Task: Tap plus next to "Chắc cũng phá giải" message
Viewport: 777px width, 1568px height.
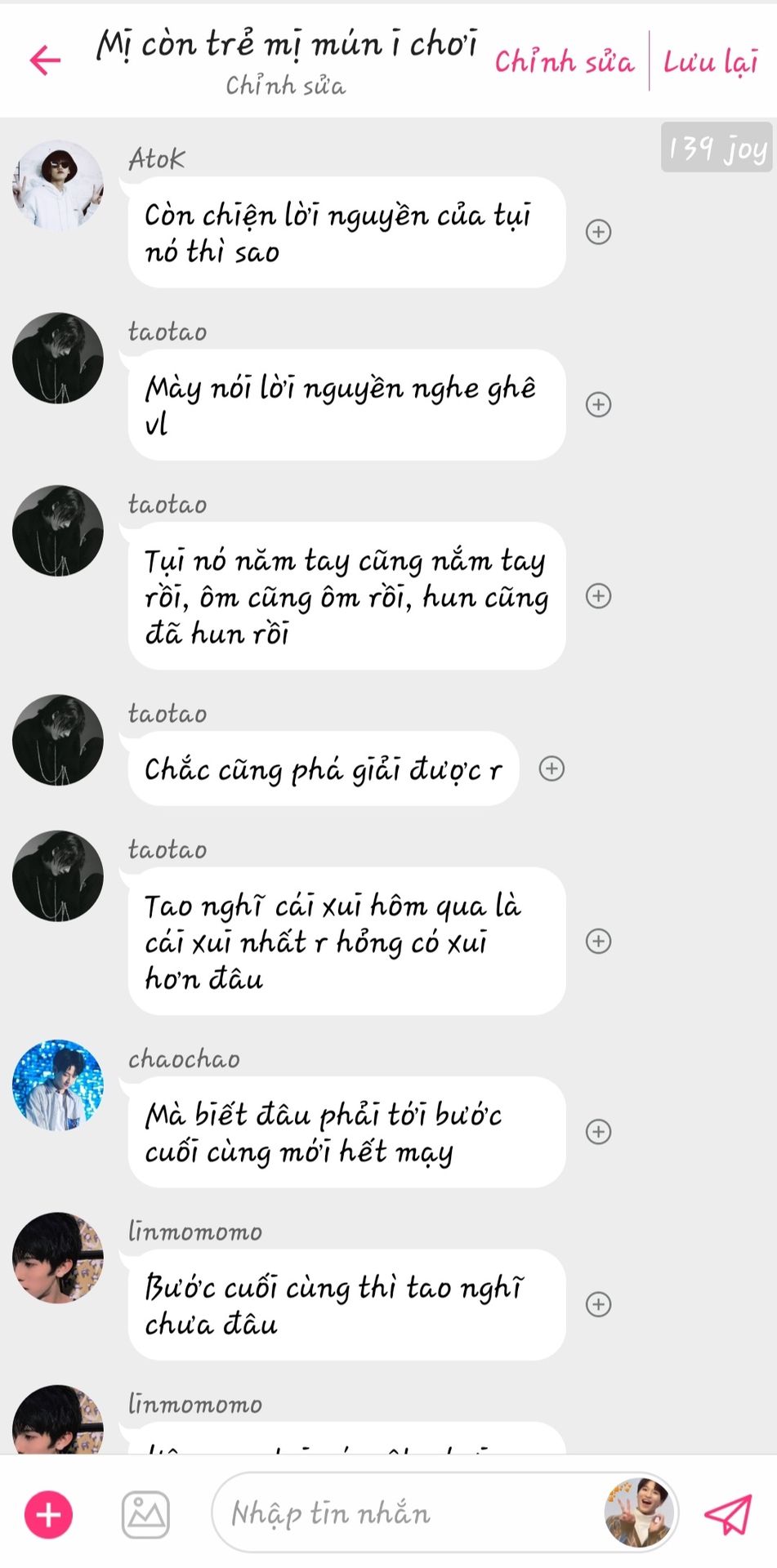Action: point(551,768)
